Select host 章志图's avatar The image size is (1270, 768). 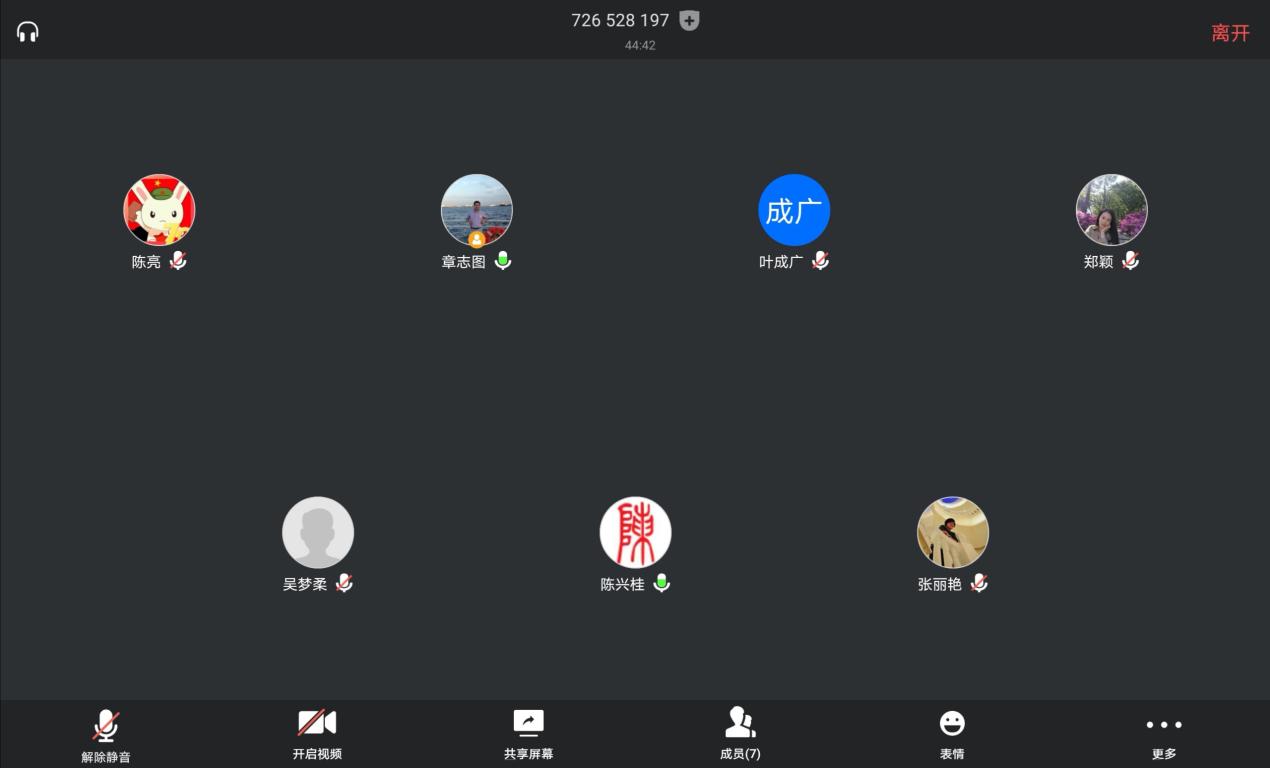[x=477, y=210]
